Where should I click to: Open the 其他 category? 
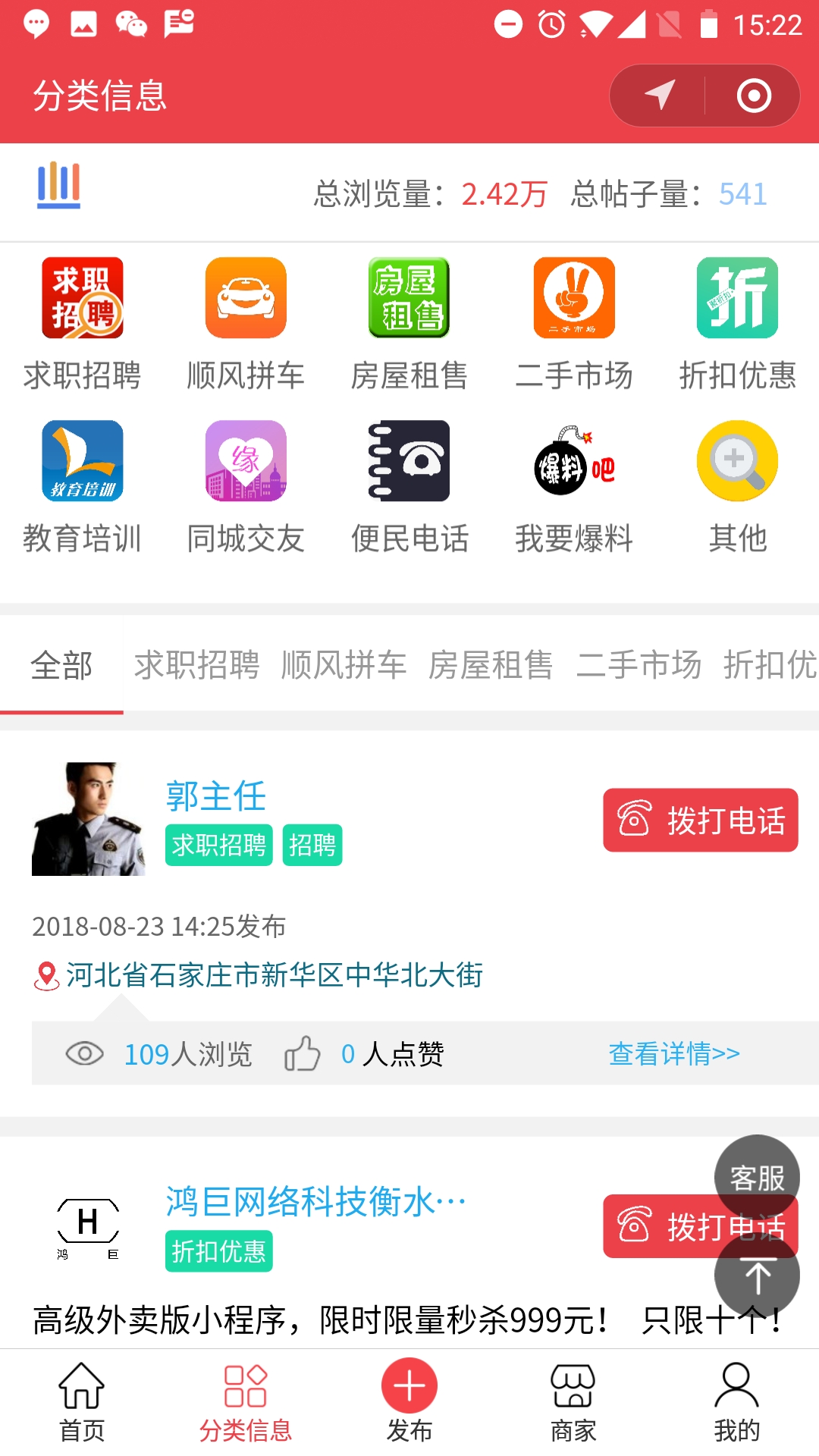click(737, 461)
